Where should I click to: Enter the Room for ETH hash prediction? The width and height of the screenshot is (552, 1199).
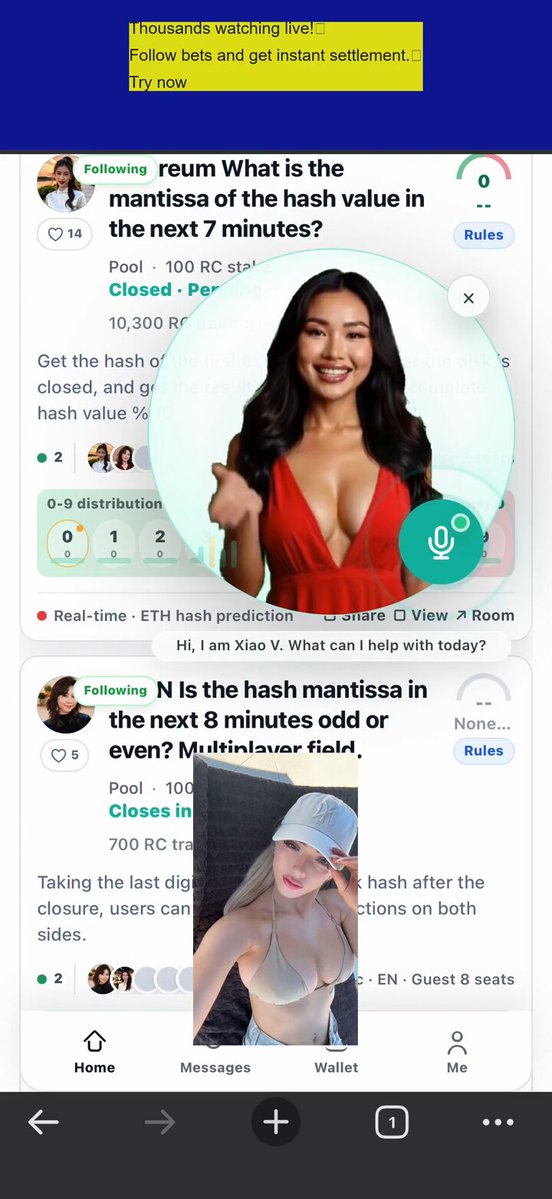(x=485, y=616)
